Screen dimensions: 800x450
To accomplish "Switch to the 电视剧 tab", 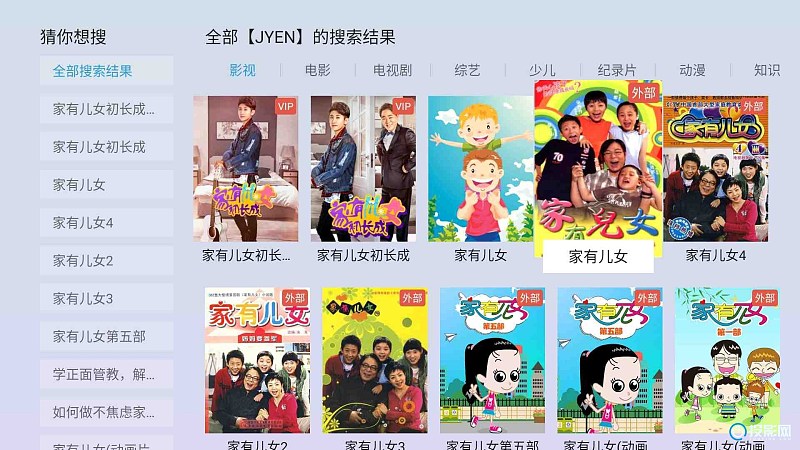I will (392, 70).
